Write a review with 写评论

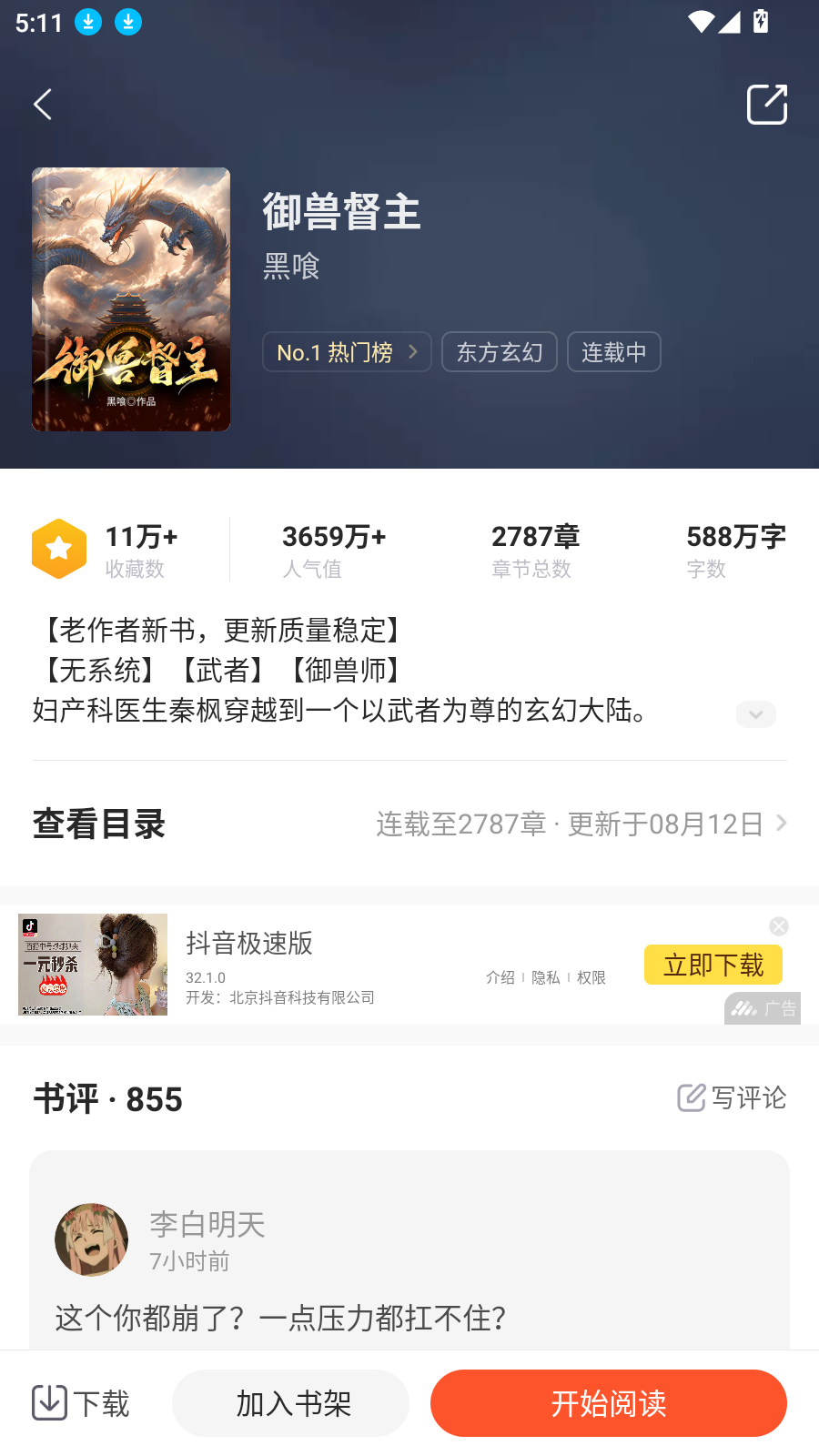coord(732,1097)
